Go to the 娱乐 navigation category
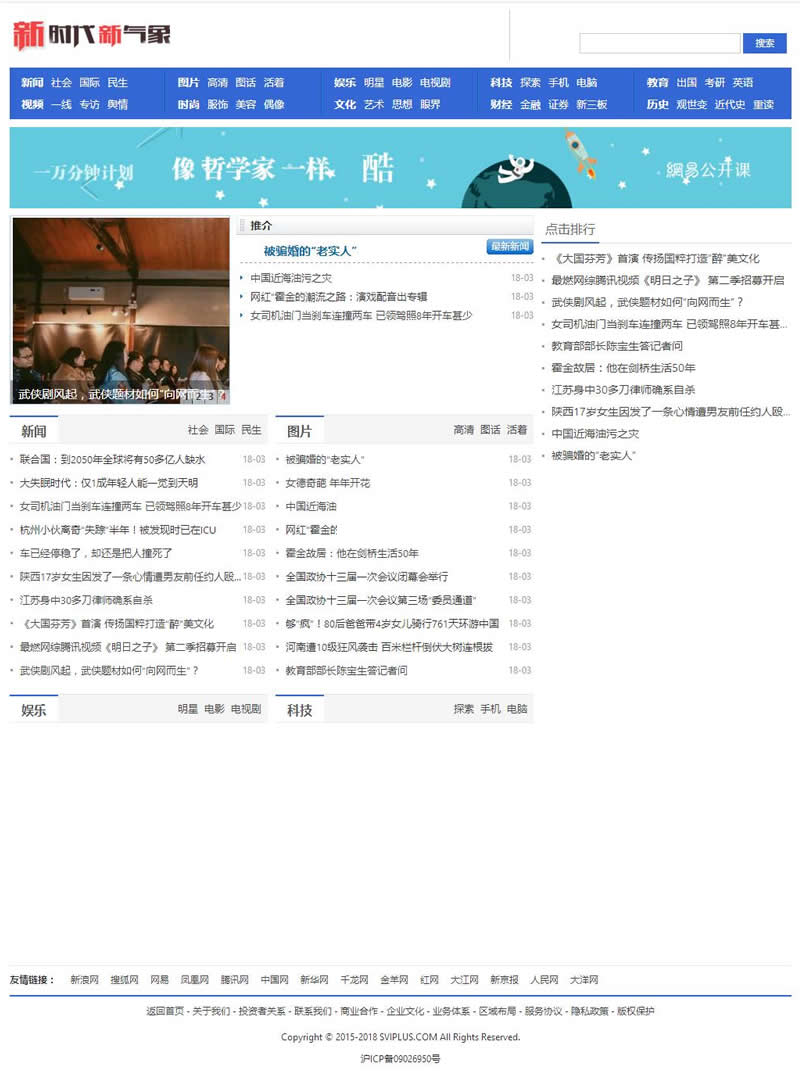This screenshot has width=800, height=1077. [345, 82]
